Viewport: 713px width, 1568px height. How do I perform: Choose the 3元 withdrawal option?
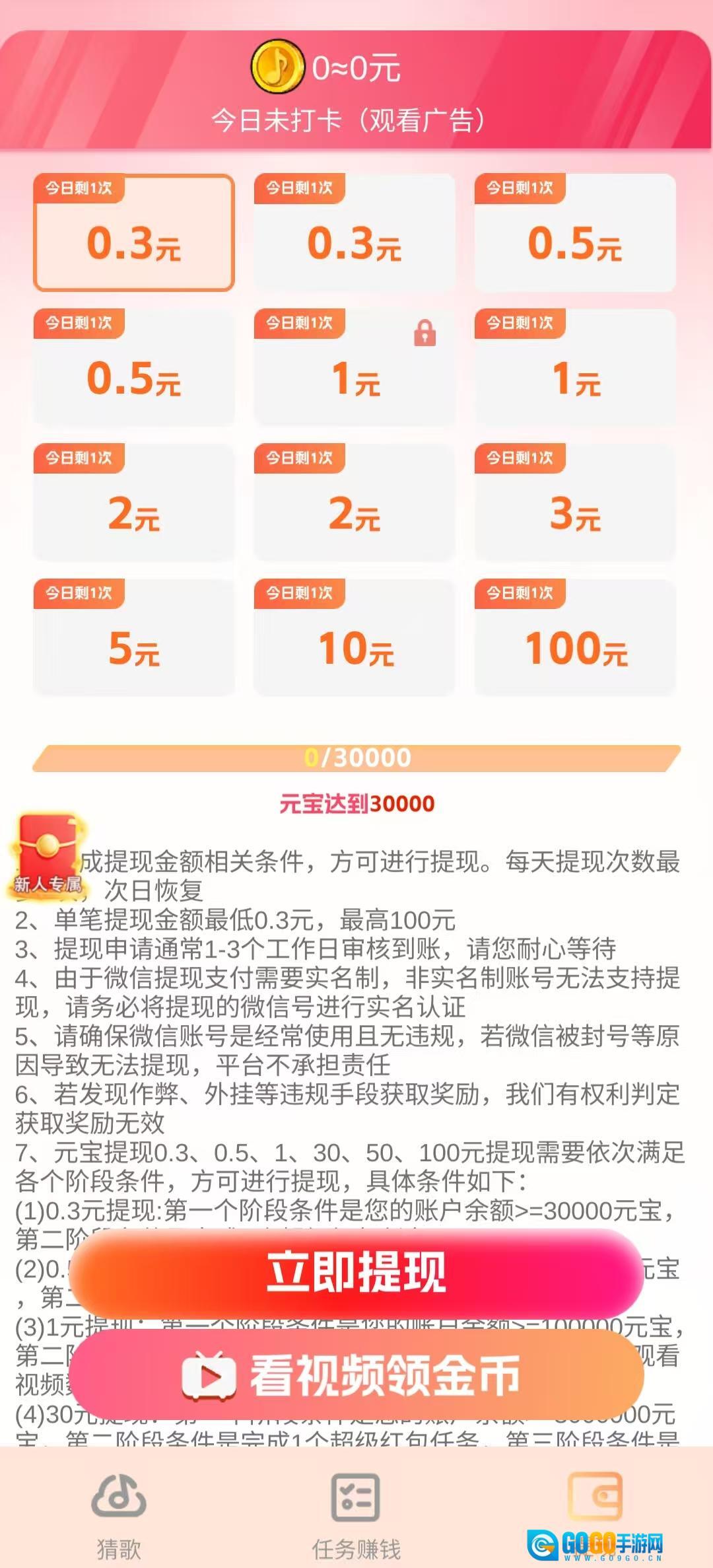575,502
